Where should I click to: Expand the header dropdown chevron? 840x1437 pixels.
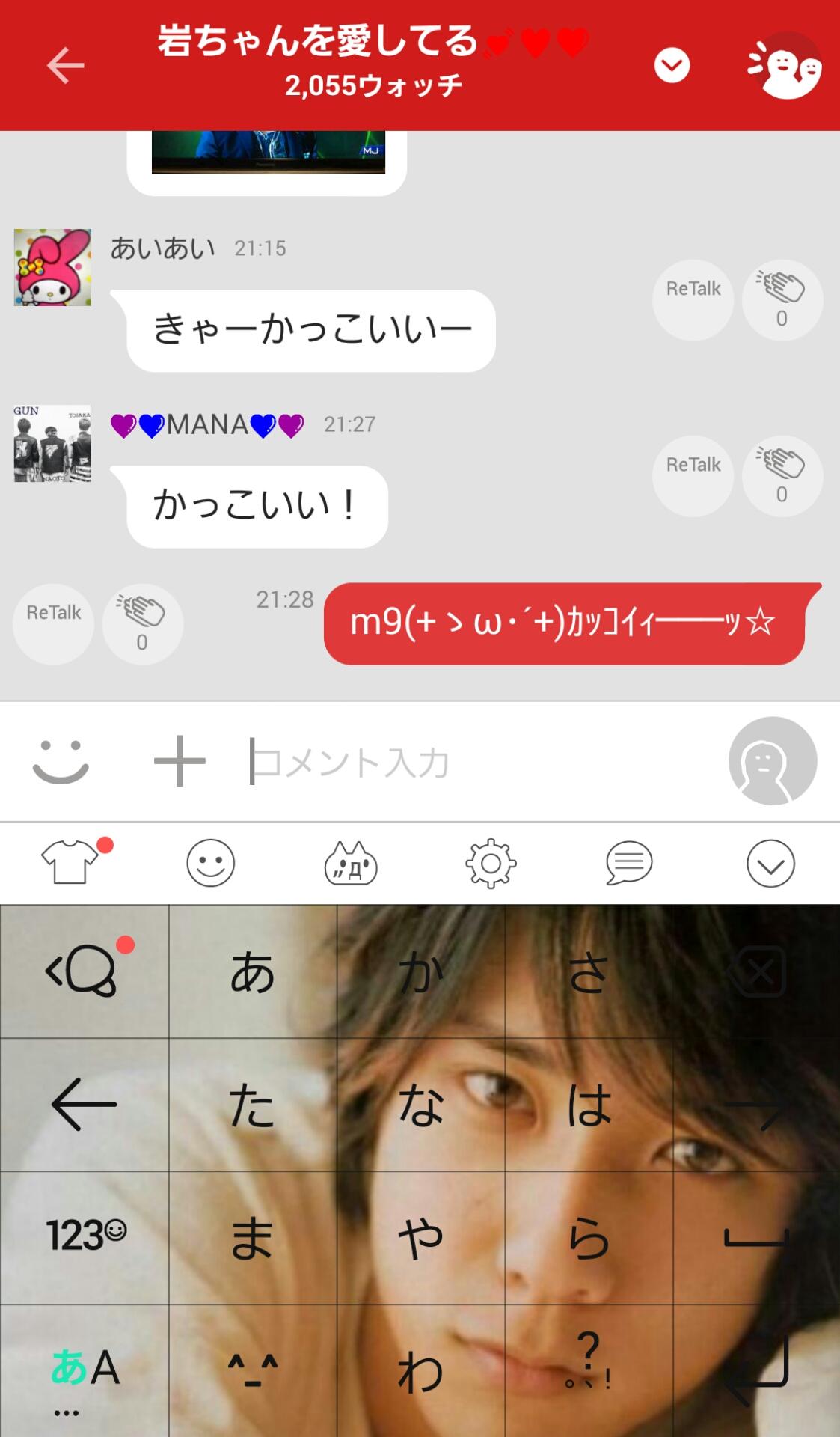tap(672, 66)
